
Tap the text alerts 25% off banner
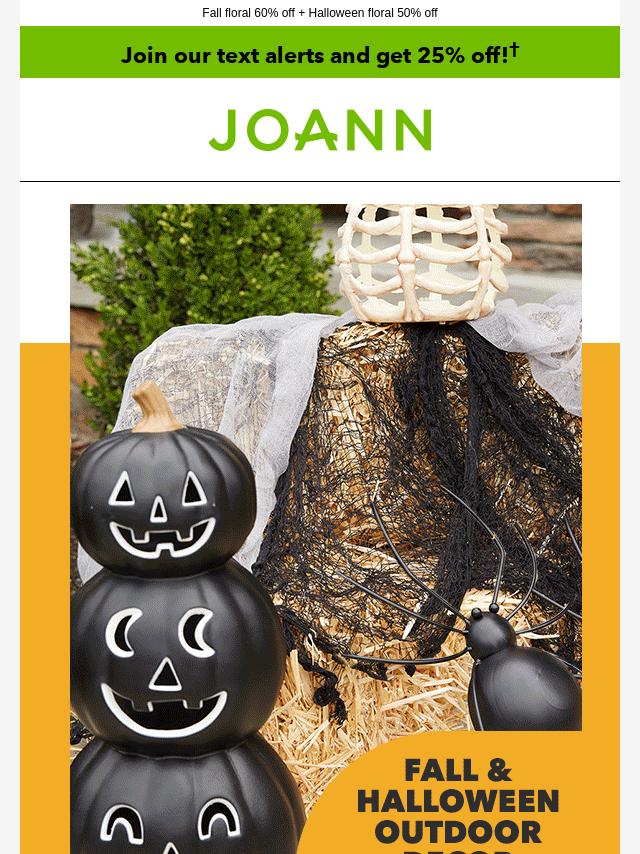click(320, 53)
